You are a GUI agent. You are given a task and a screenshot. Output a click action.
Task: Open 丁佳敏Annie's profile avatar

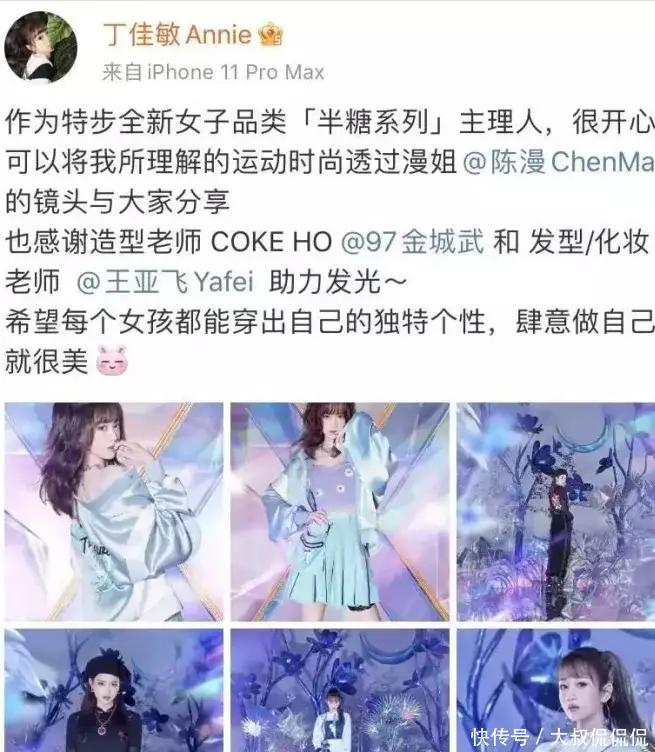[42, 47]
